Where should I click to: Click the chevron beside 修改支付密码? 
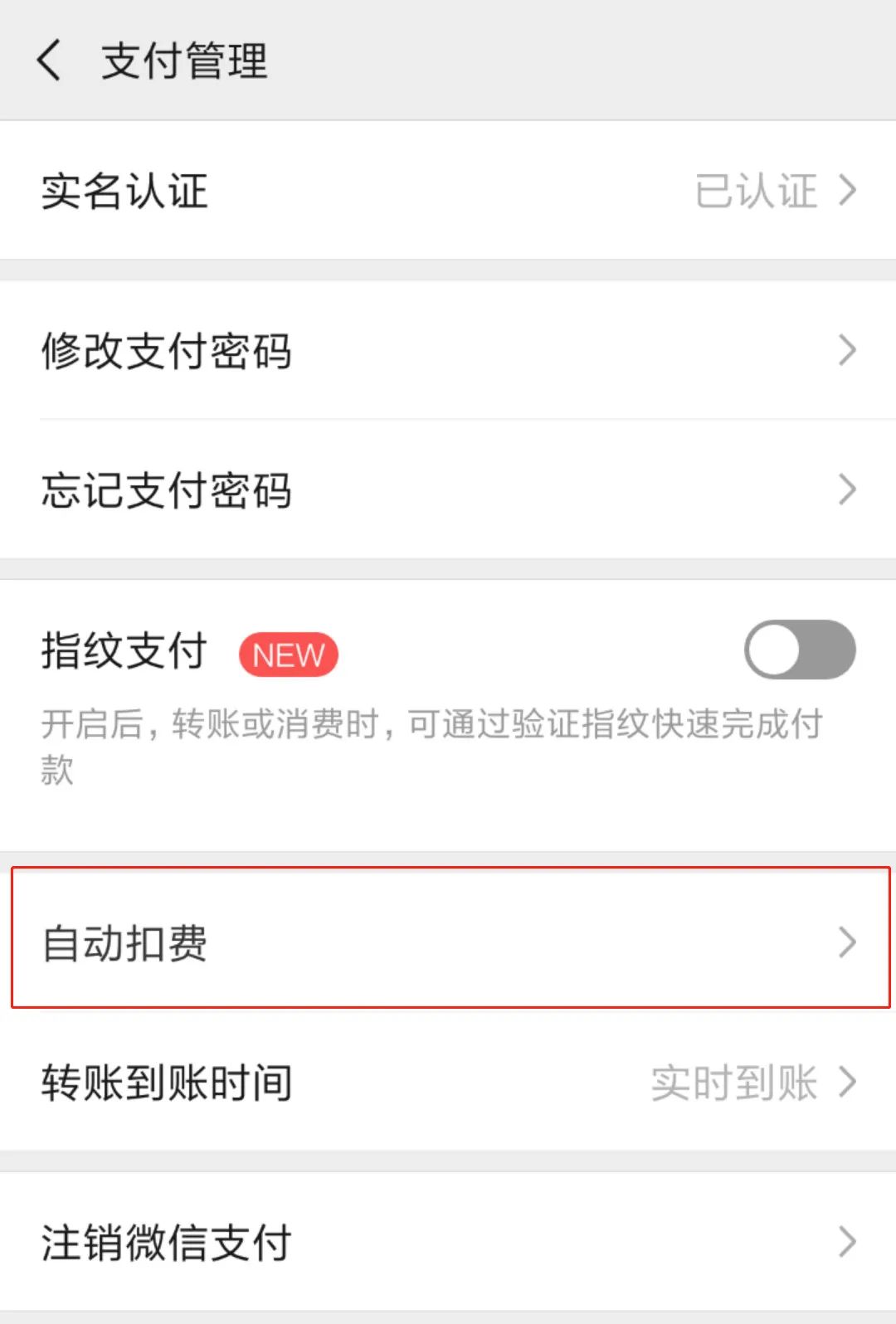(848, 350)
